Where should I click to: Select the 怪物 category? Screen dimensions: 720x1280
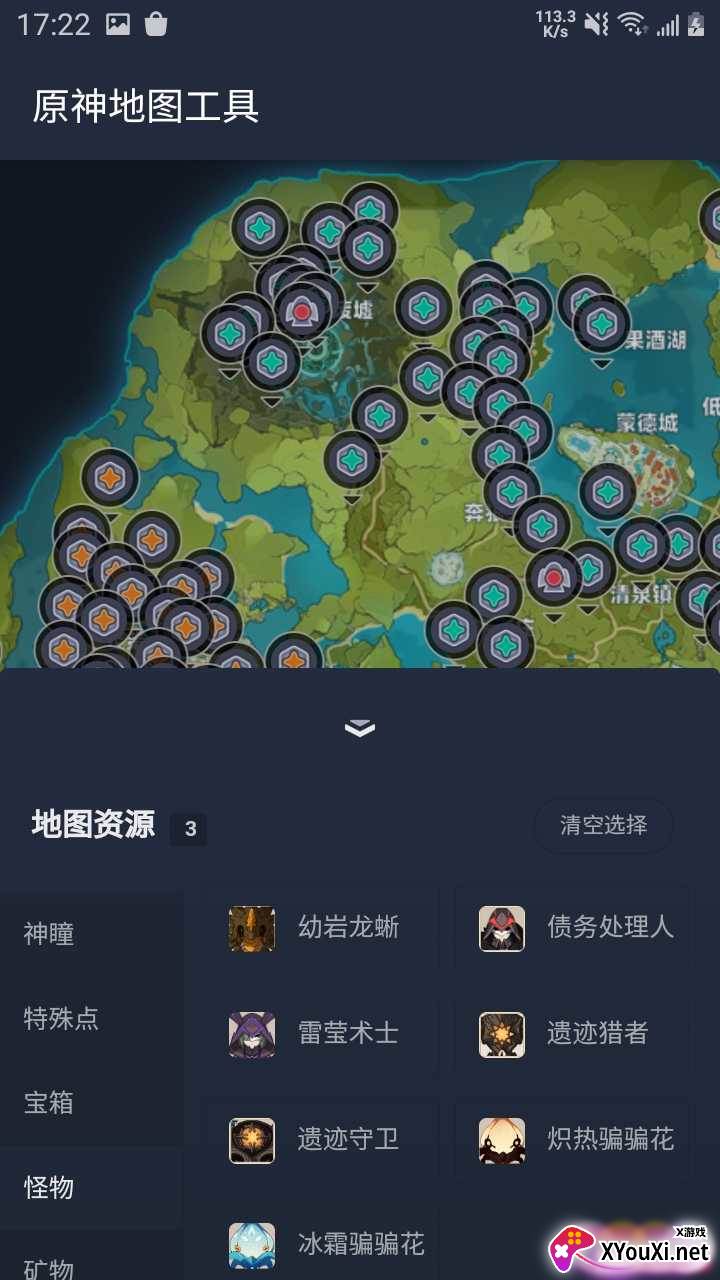point(50,1188)
